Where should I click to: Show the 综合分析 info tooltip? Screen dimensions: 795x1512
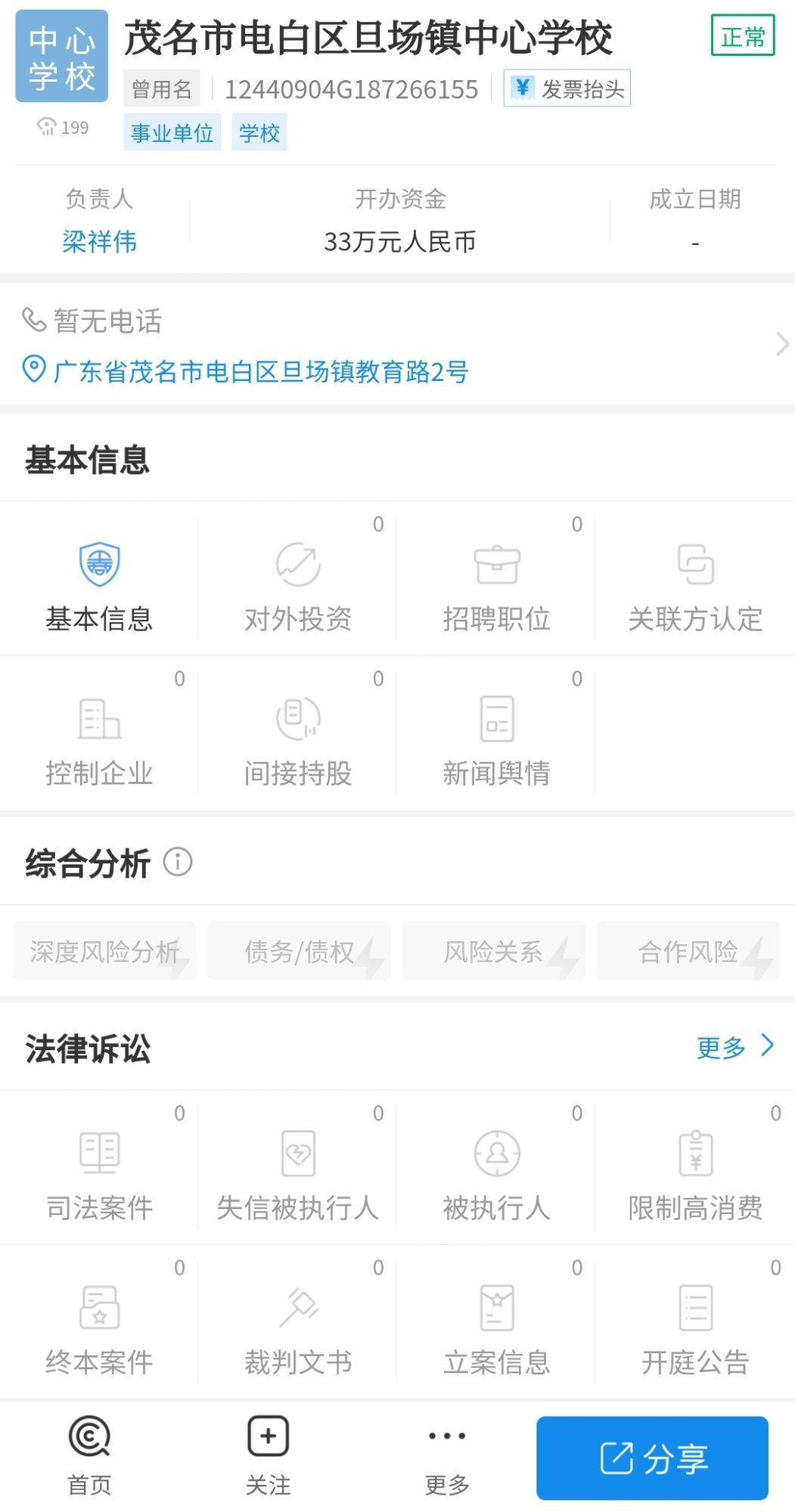(179, 862)
